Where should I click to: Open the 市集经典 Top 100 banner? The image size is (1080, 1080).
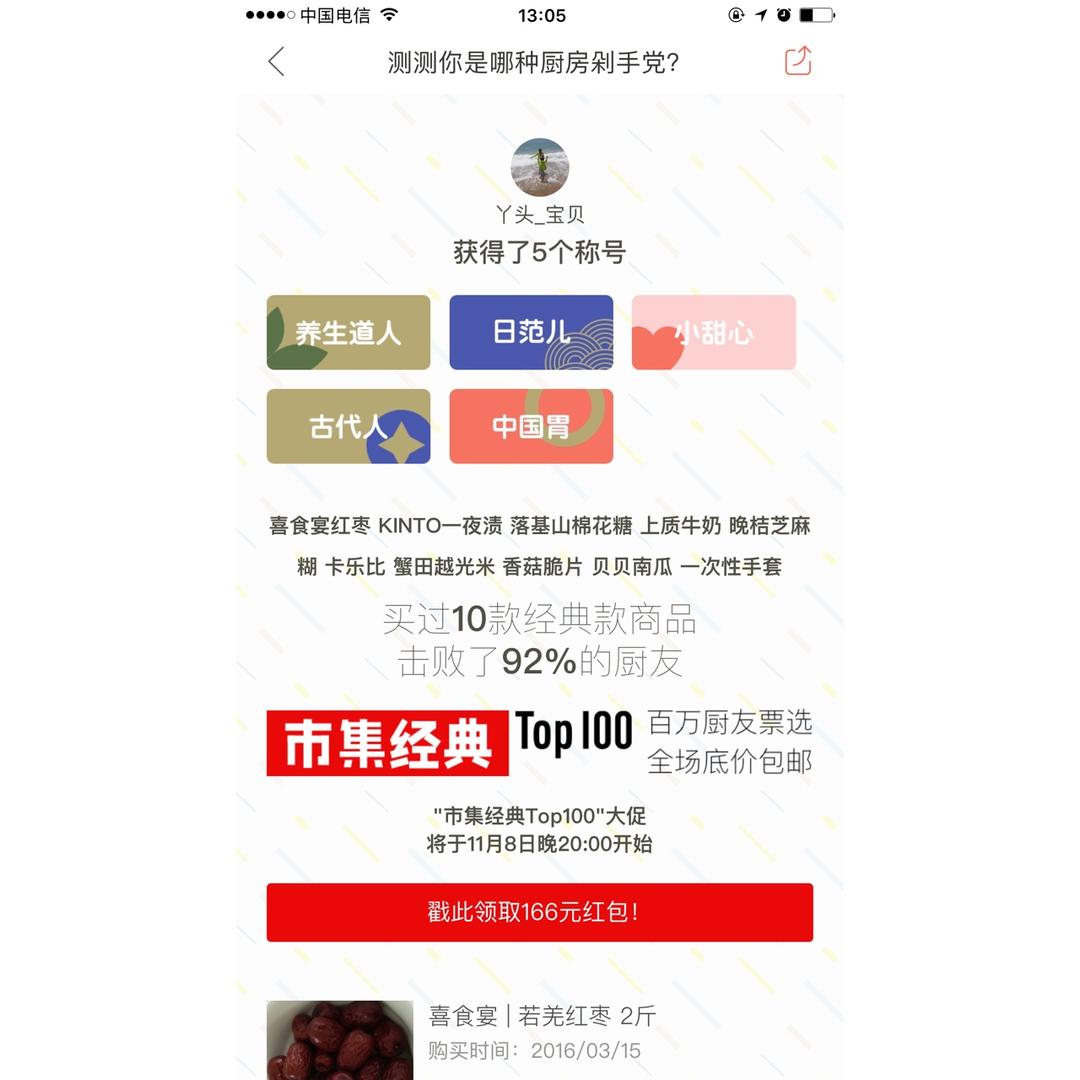(539, 742)
